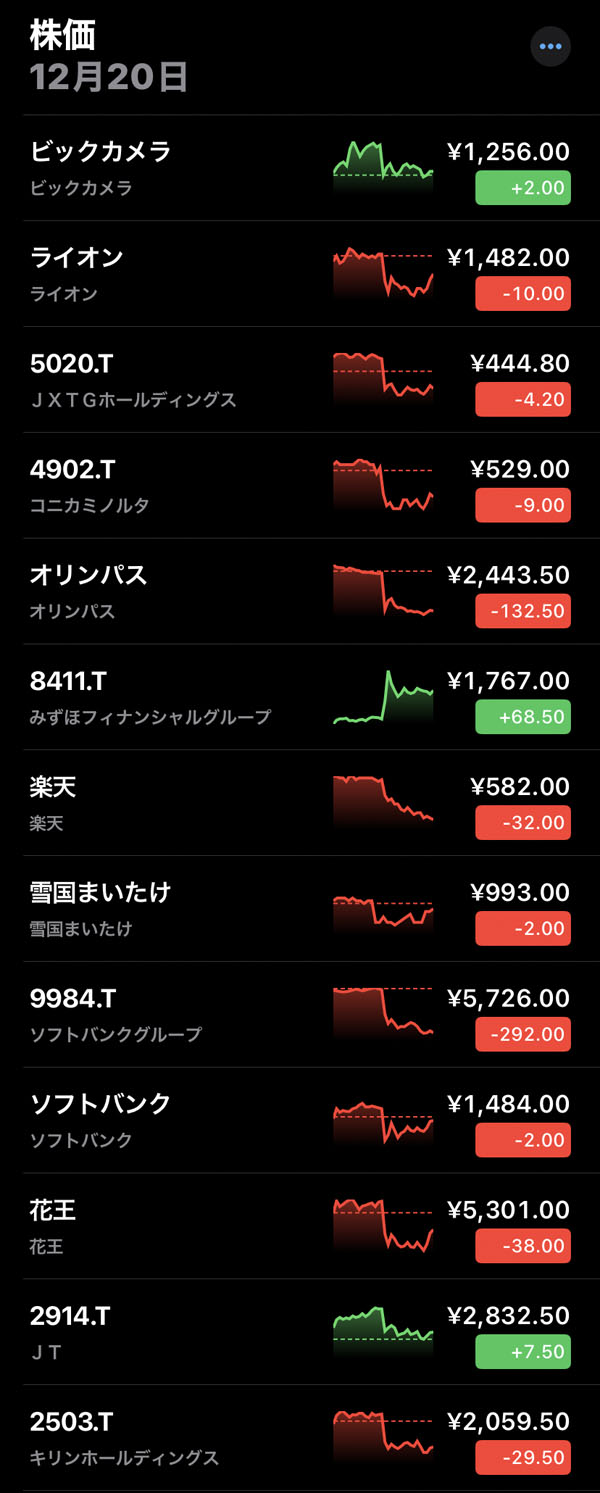Switch the -132.50 change badge for オリンパス

point(523,611)
